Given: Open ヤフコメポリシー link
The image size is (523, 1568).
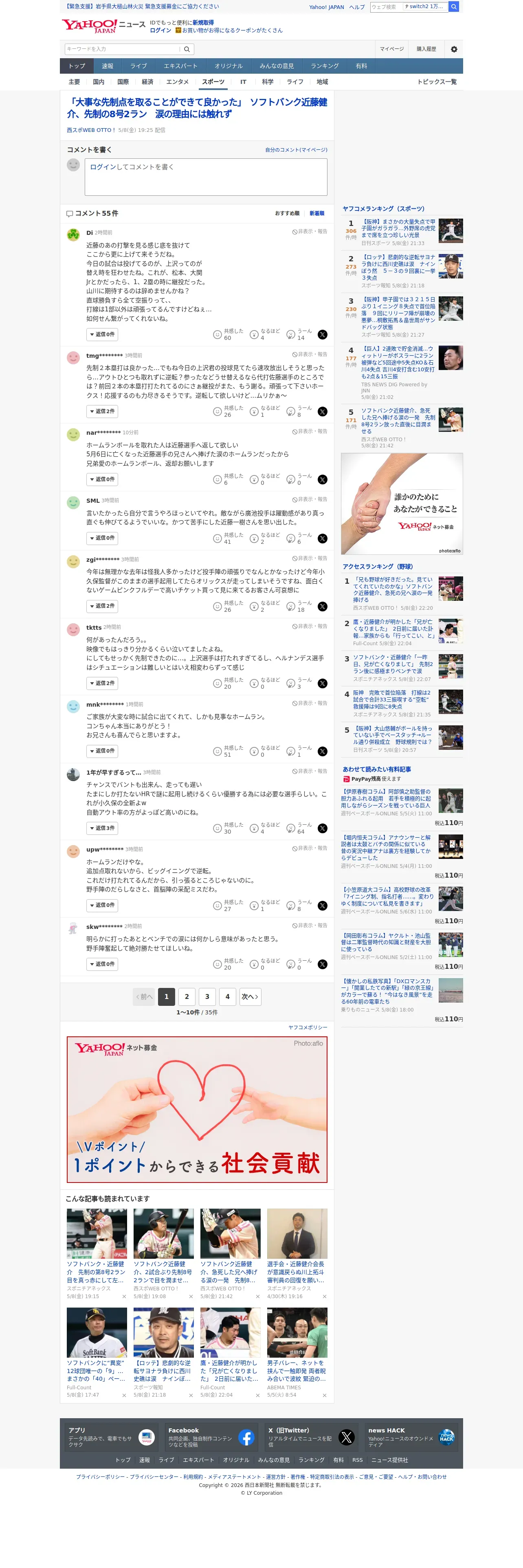Looking at the screenshot, I should pyautogui.click(x=308, y=1027).
